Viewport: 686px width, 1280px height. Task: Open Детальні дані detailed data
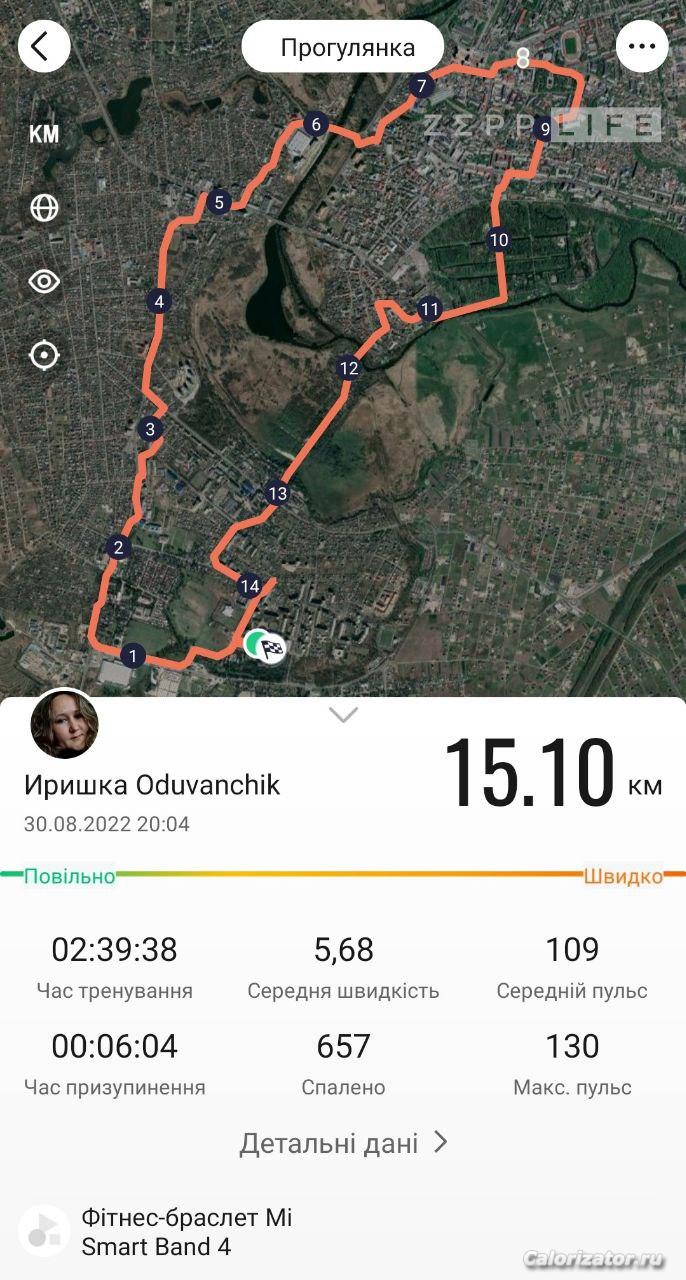pos(343,1143)
